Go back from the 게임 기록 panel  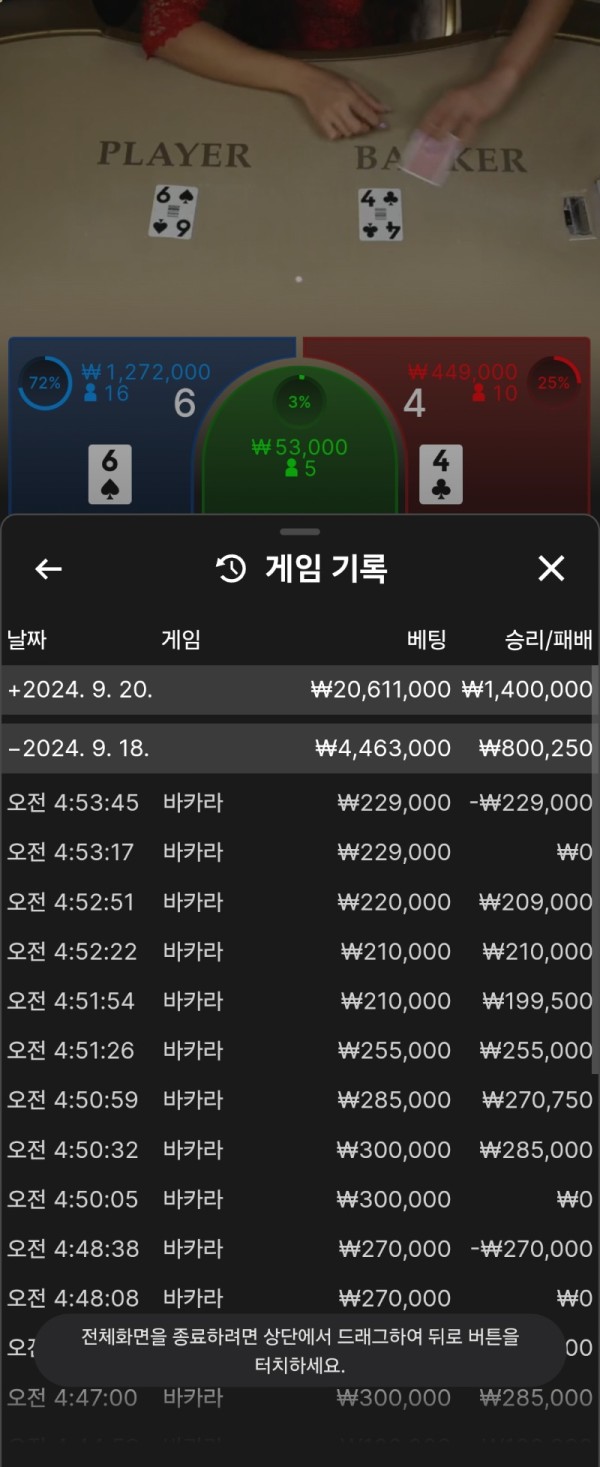tap(49, 569)
